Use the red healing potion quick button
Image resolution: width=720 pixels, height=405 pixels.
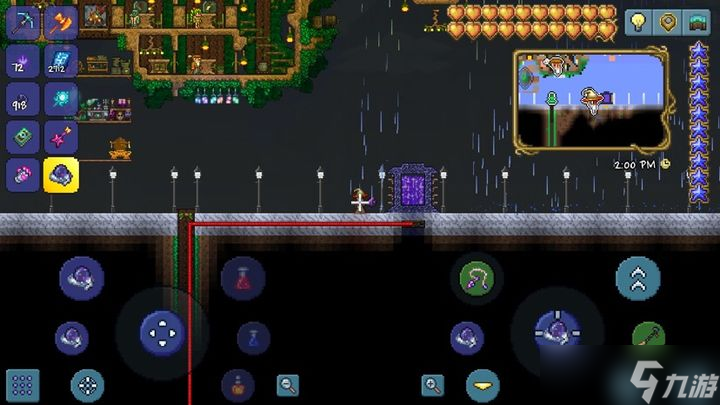click(241, 279)
